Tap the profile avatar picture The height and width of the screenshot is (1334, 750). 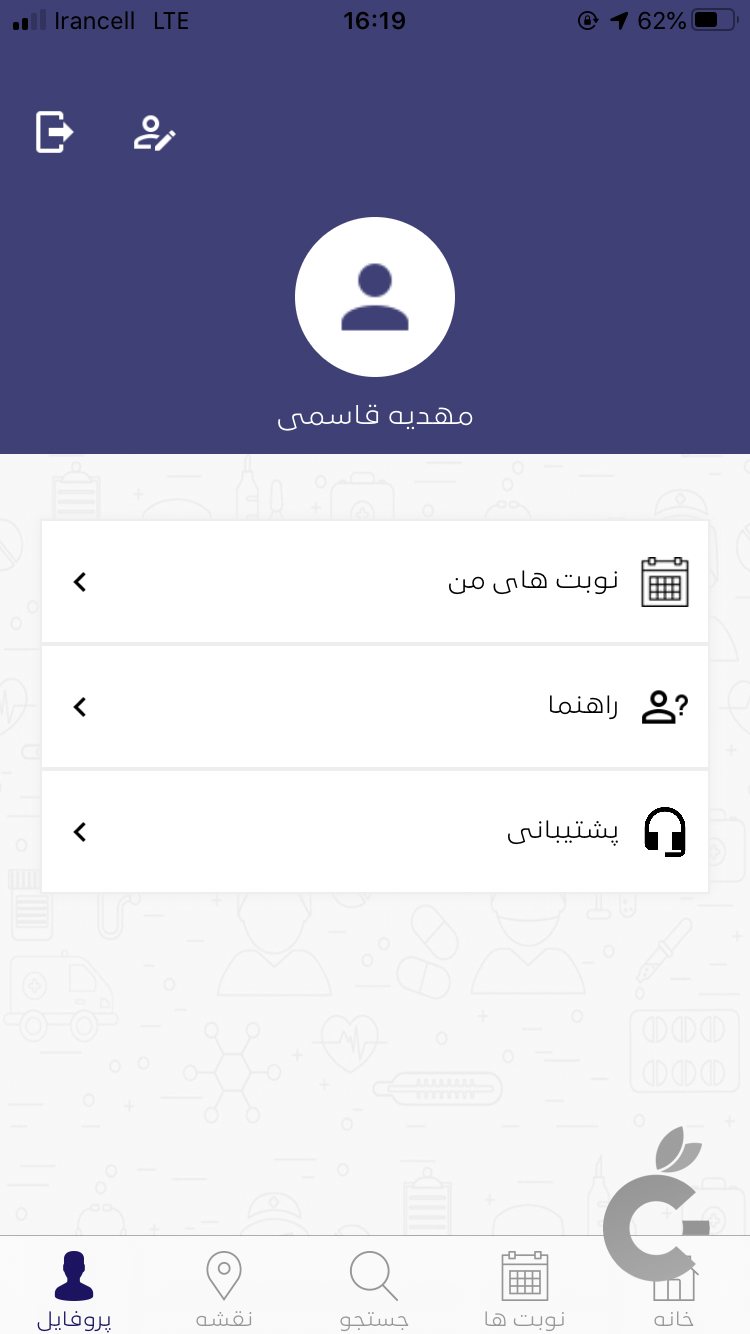(374, 296)
